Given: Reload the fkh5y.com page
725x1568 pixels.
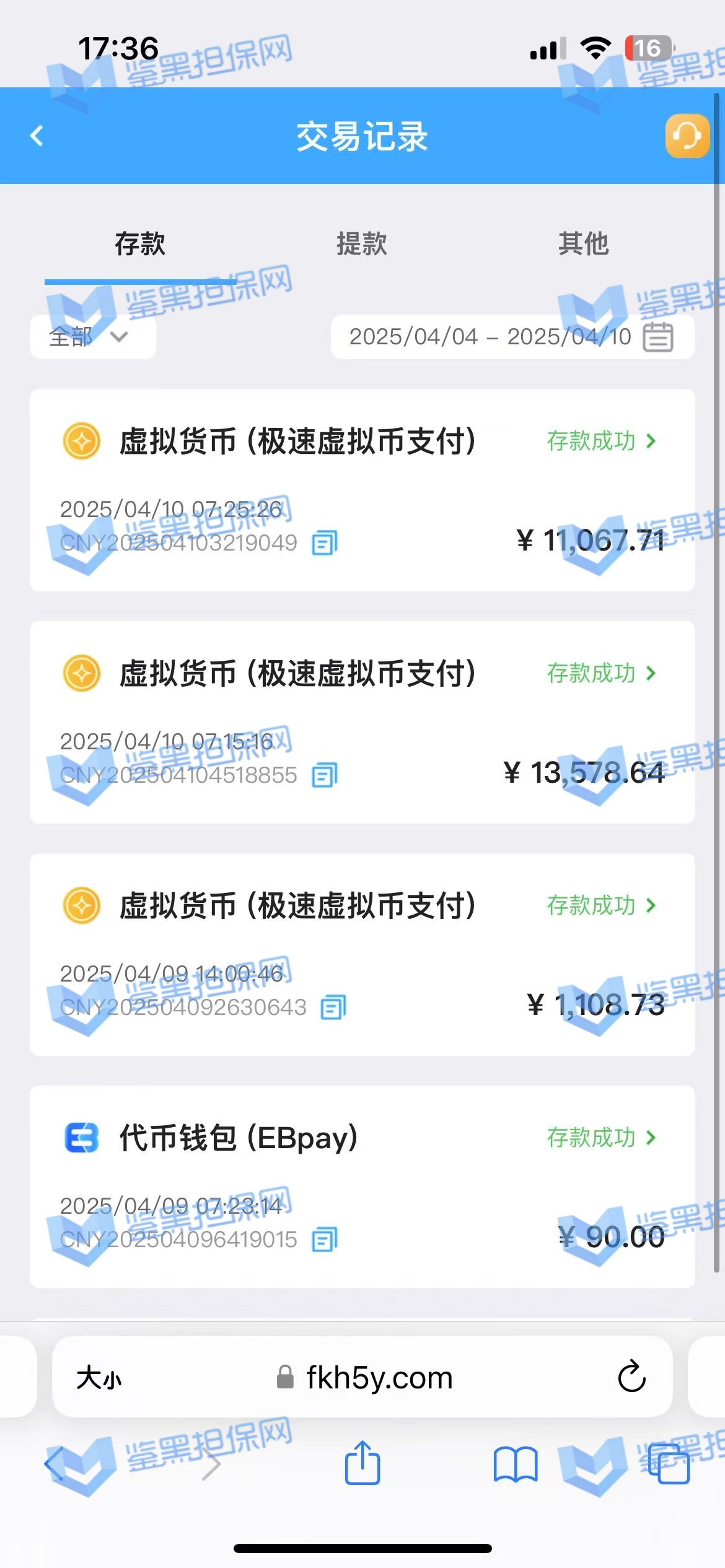Looking at the screenshot, I should click(631, 1377).
